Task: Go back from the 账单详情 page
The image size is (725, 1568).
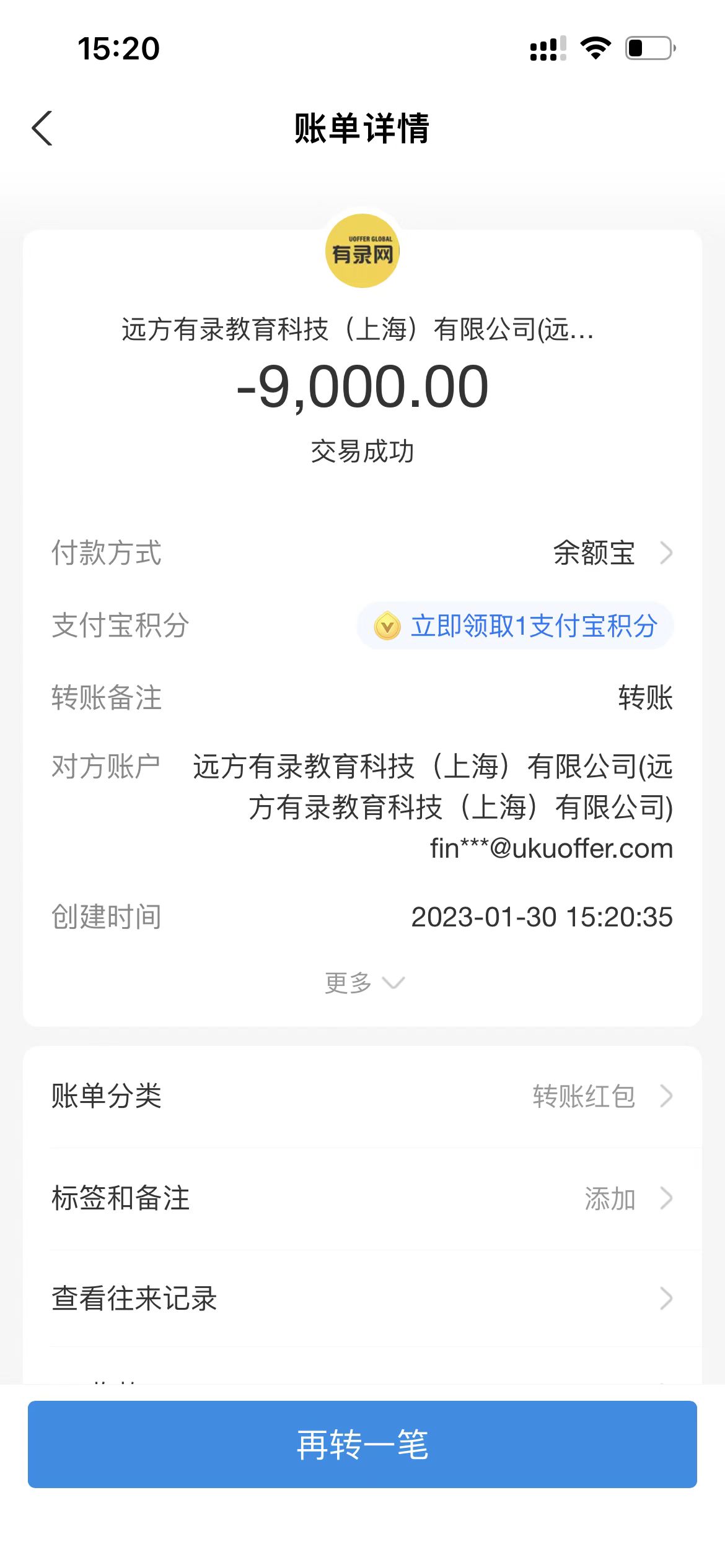Action: coord(42,129)
